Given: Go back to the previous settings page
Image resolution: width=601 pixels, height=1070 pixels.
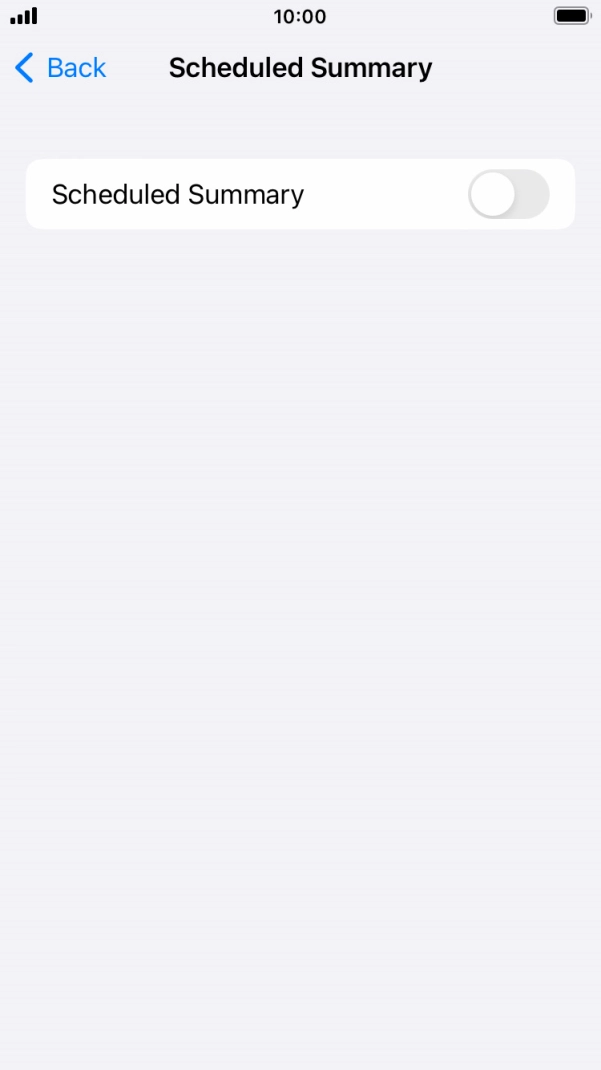Looking at the screenshot, I should click(x=60, y=68).
